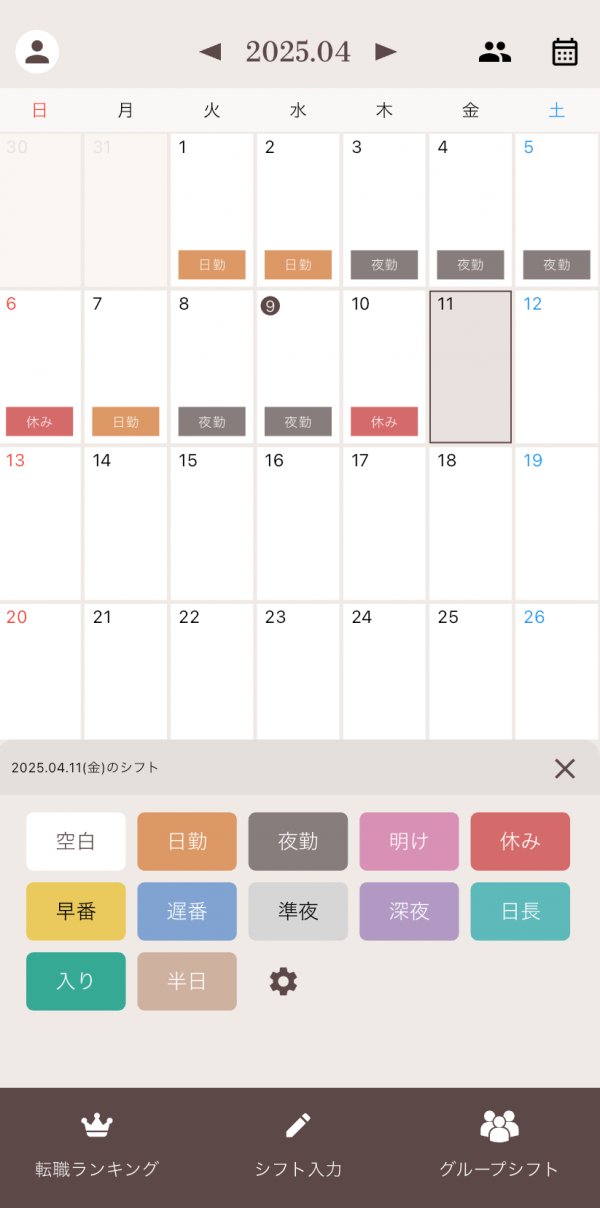Select the 深夜 shift button
This screenshot has height=1208, width=600.
(409, 911)
